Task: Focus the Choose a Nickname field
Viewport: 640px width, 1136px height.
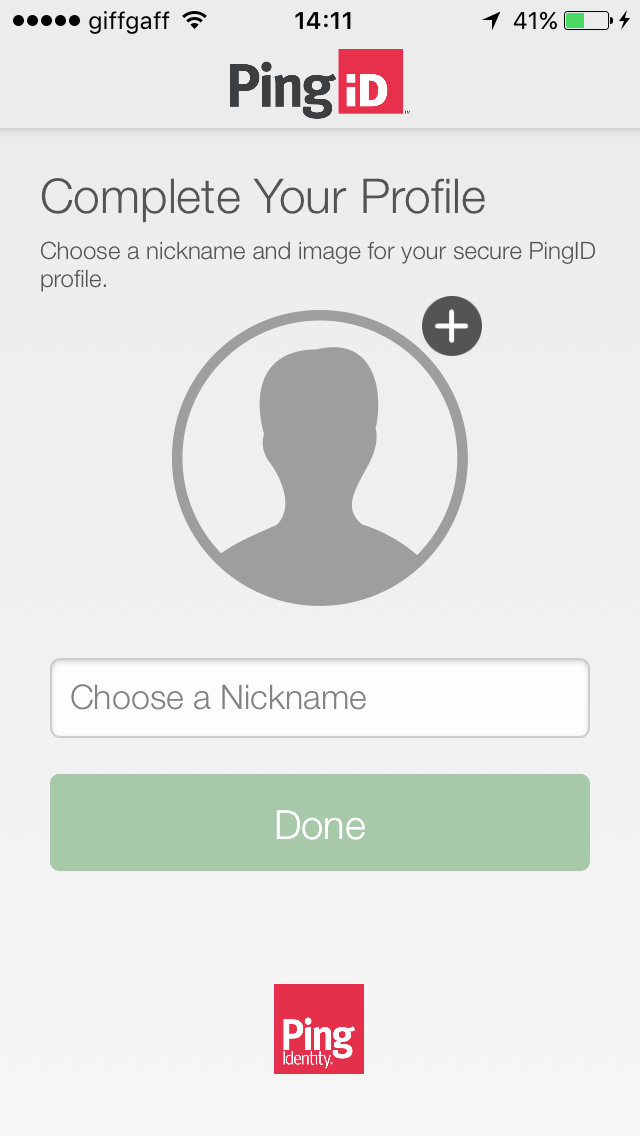Action: tap(320, 698)
